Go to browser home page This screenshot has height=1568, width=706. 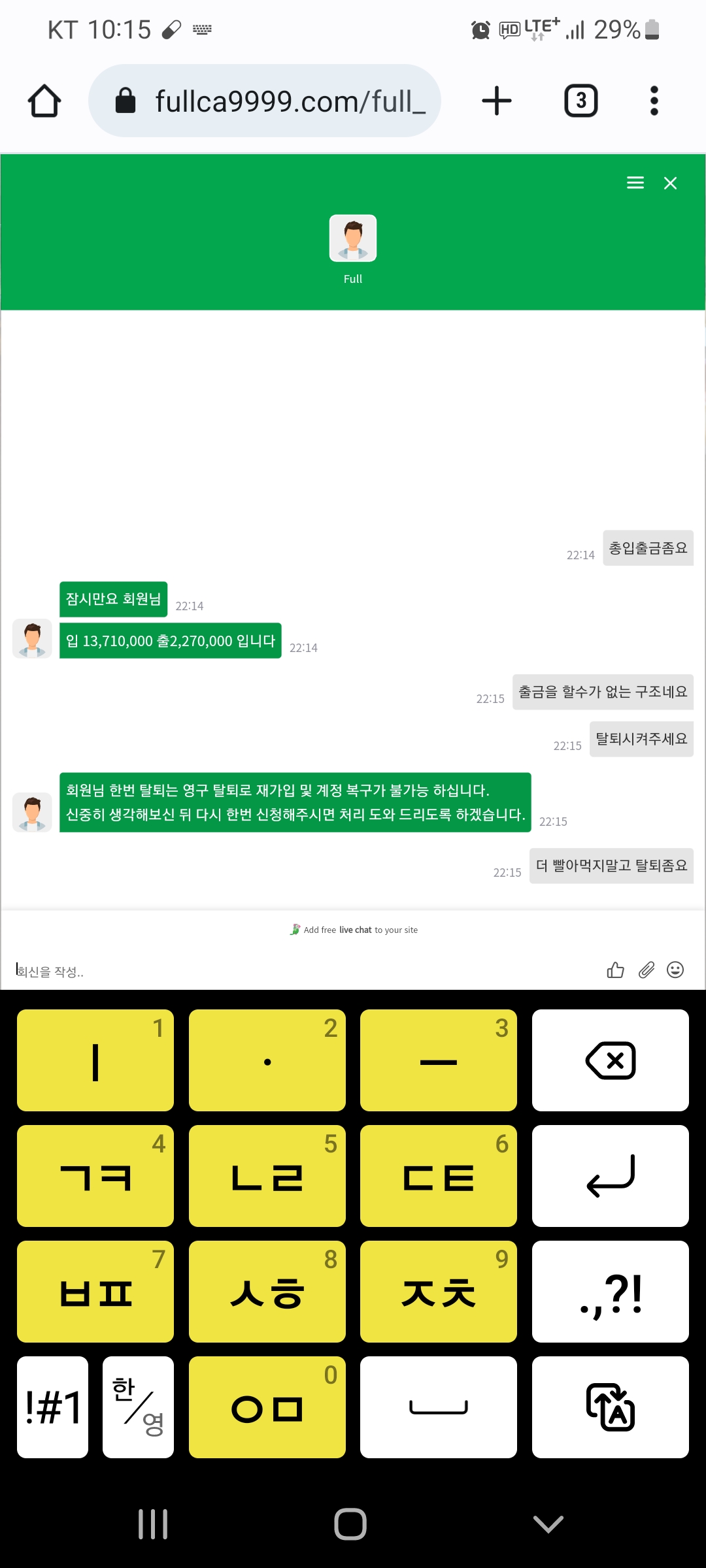[x=44, y=101]
